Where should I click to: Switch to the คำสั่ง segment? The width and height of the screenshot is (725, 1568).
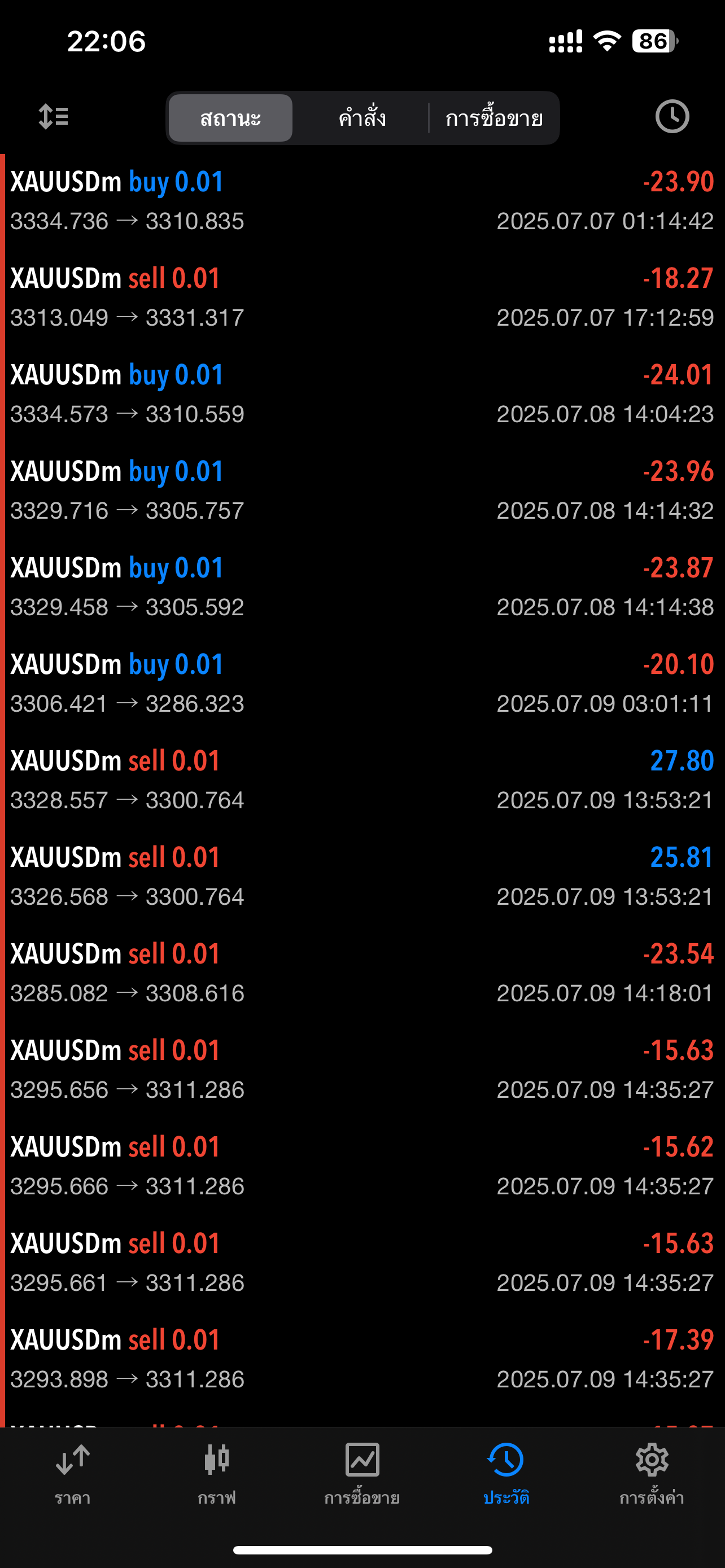361,118
